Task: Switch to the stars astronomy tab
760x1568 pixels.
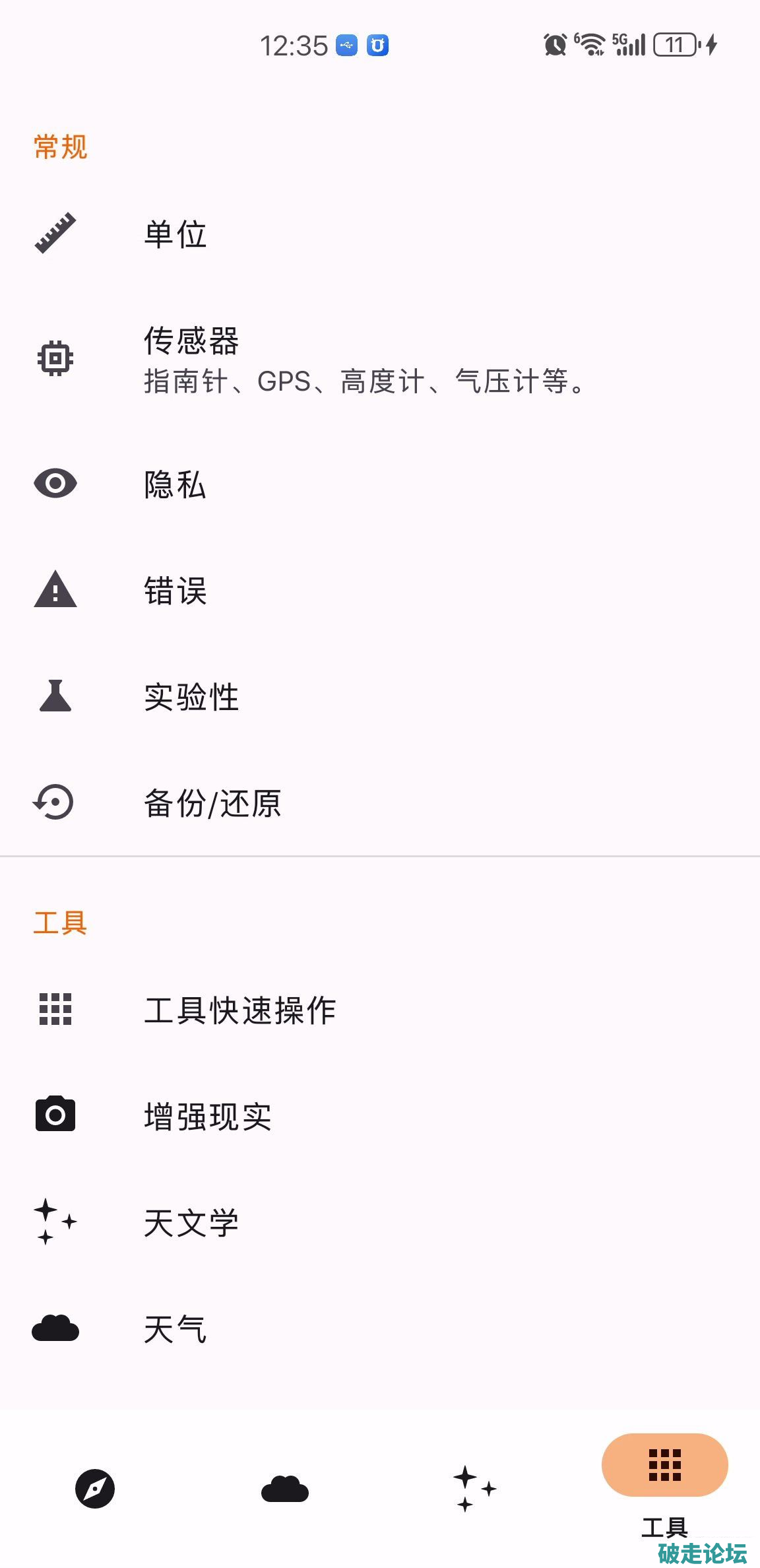Action: (x=474, y=1489)
